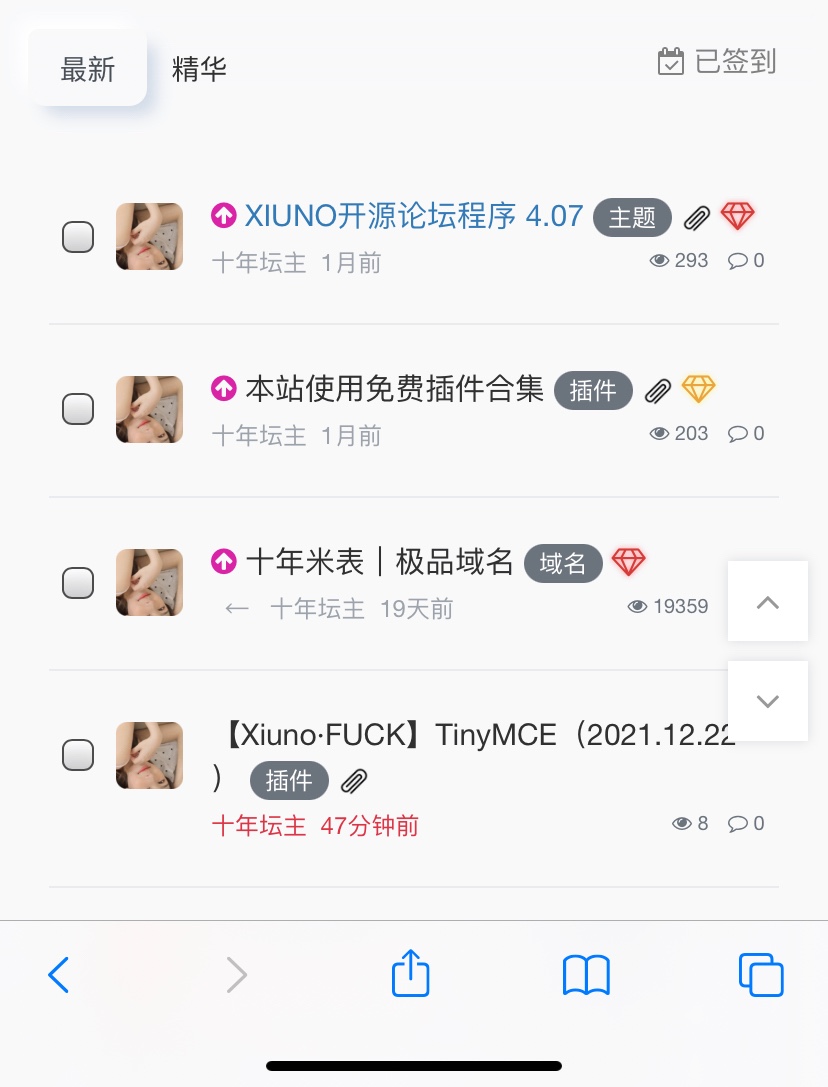Tick the checkbox beside 本站使用免费插件合集

(x=78, y=409)
